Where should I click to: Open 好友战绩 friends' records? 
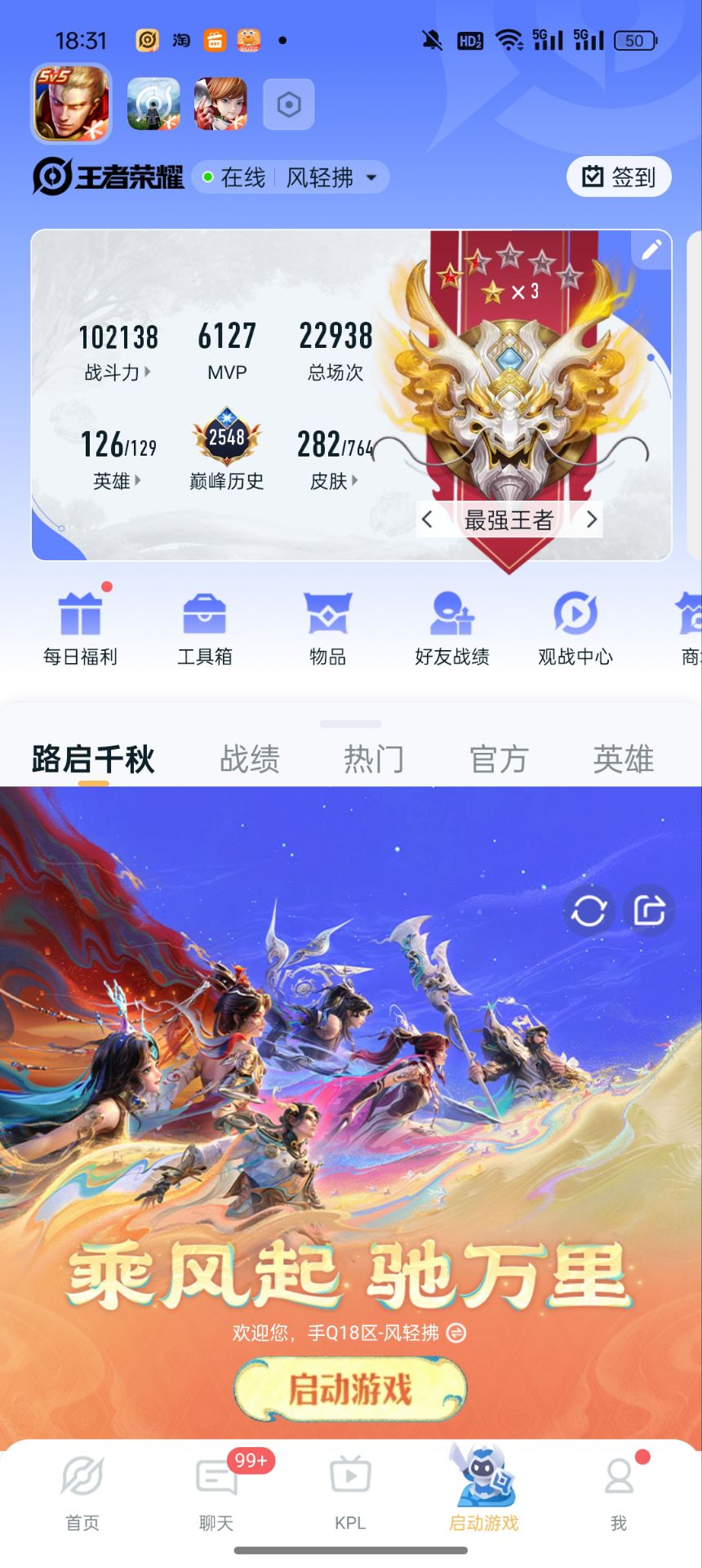[x=452, y=627]
